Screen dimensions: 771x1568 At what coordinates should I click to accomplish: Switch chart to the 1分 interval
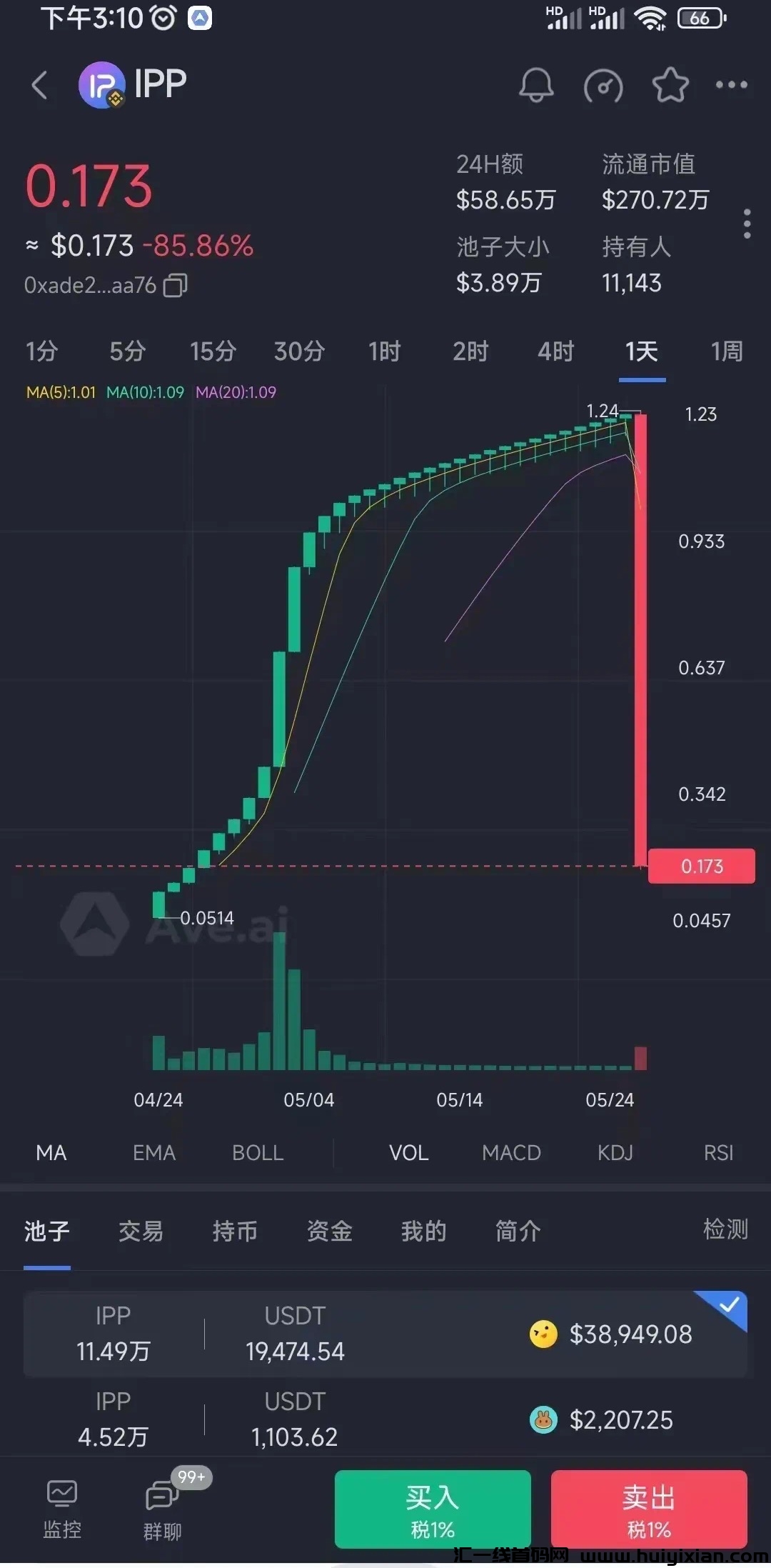(x=42, y=351)
